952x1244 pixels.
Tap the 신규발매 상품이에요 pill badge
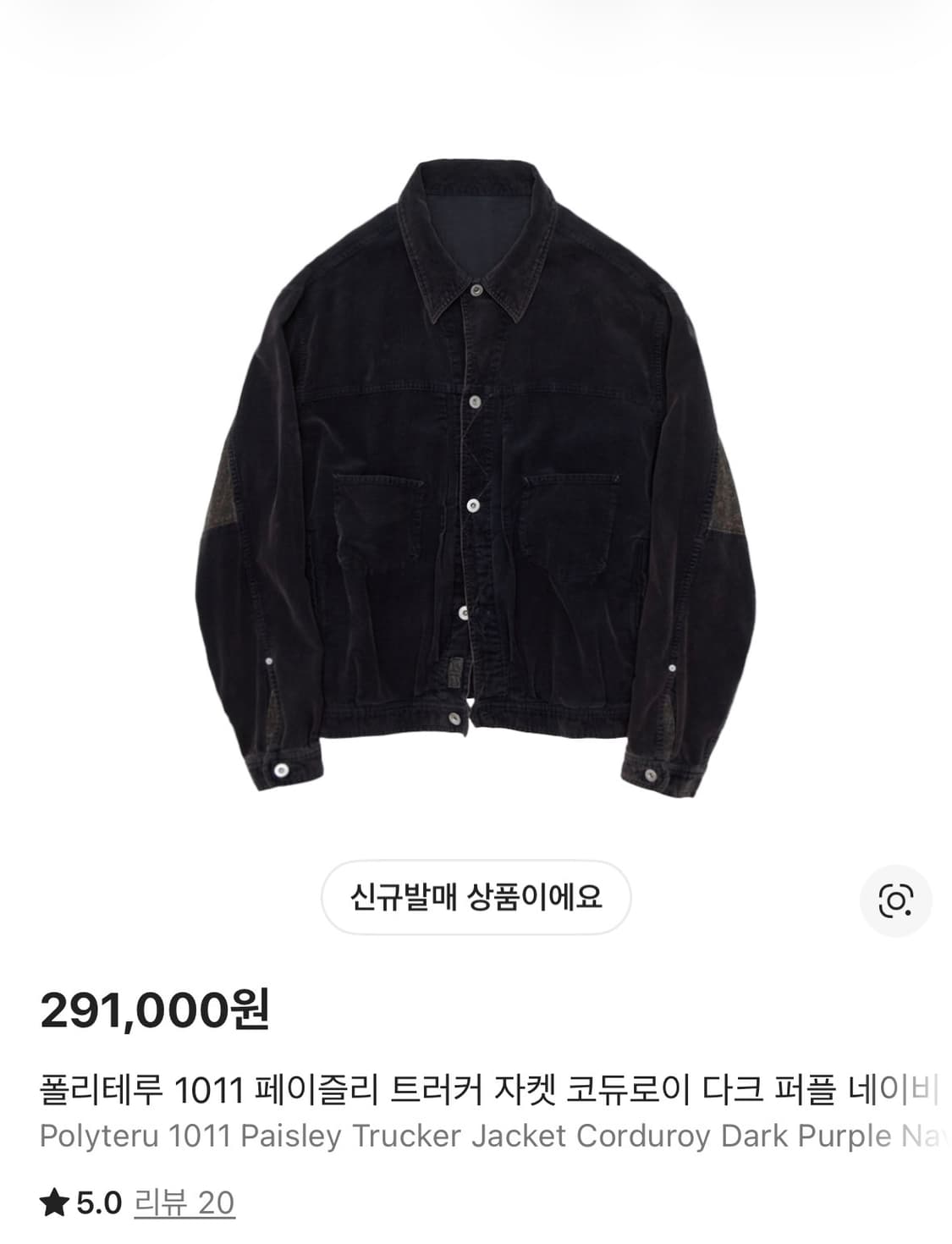(x=476, y=896)
